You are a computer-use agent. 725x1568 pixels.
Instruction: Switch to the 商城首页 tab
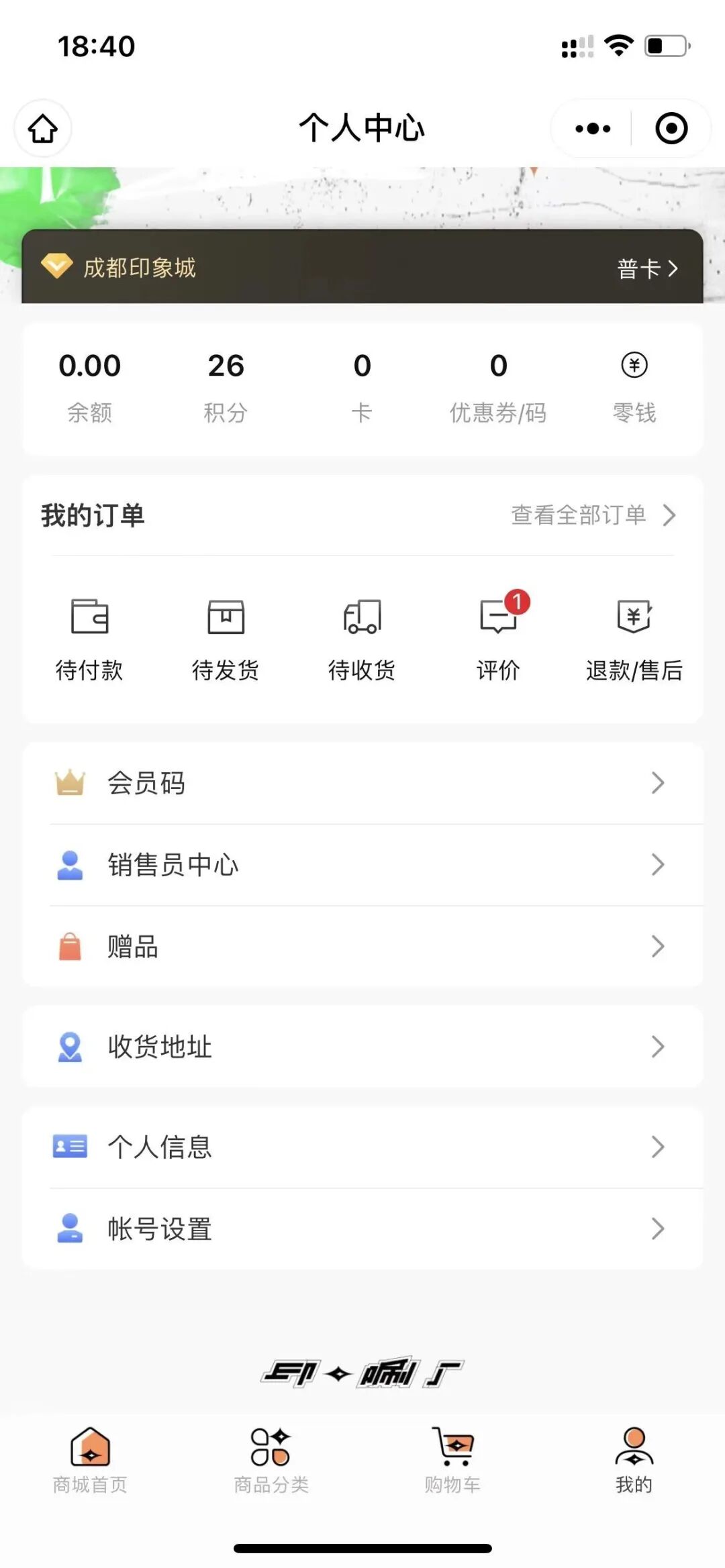90,1461
